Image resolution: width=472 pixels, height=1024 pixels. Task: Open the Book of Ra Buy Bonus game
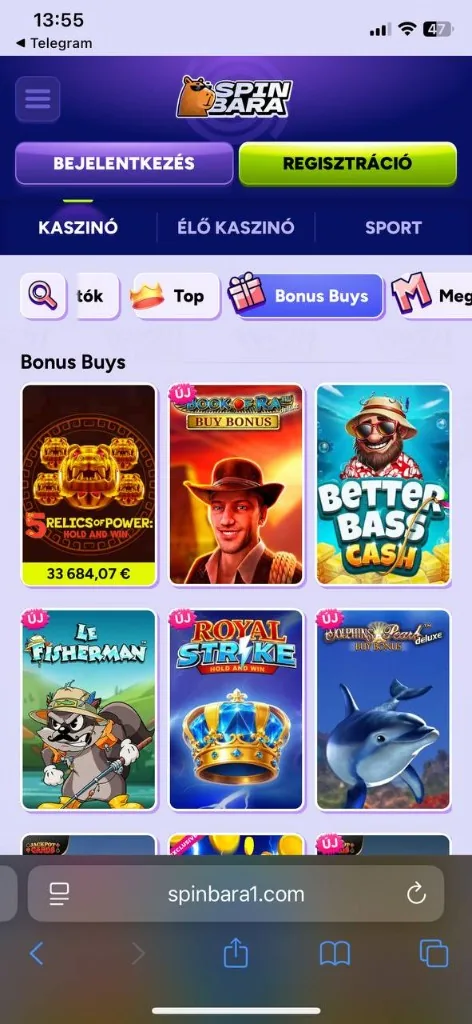(x=236, y=485)
